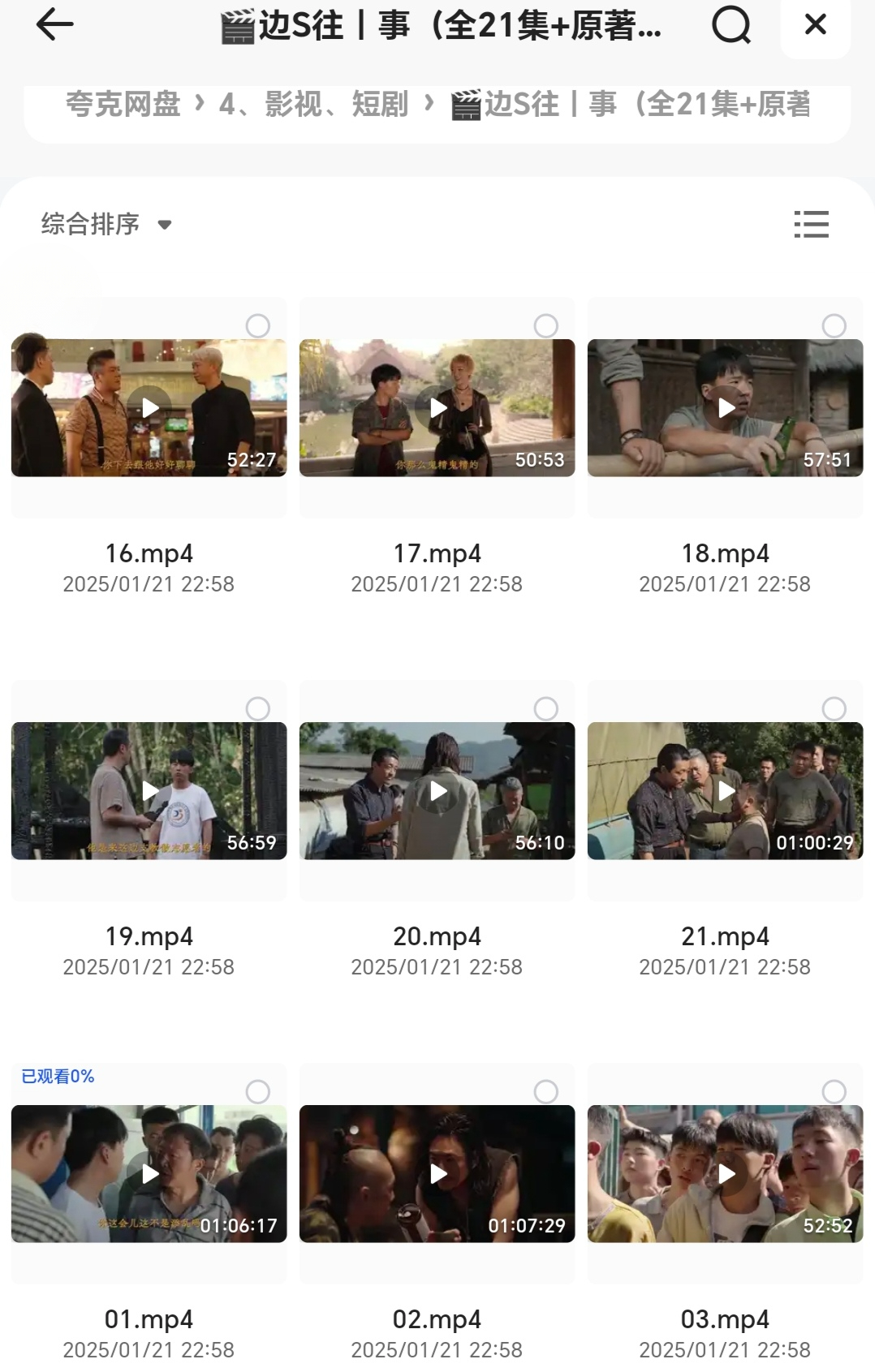Open video 19.mp4

pos(149,790)
